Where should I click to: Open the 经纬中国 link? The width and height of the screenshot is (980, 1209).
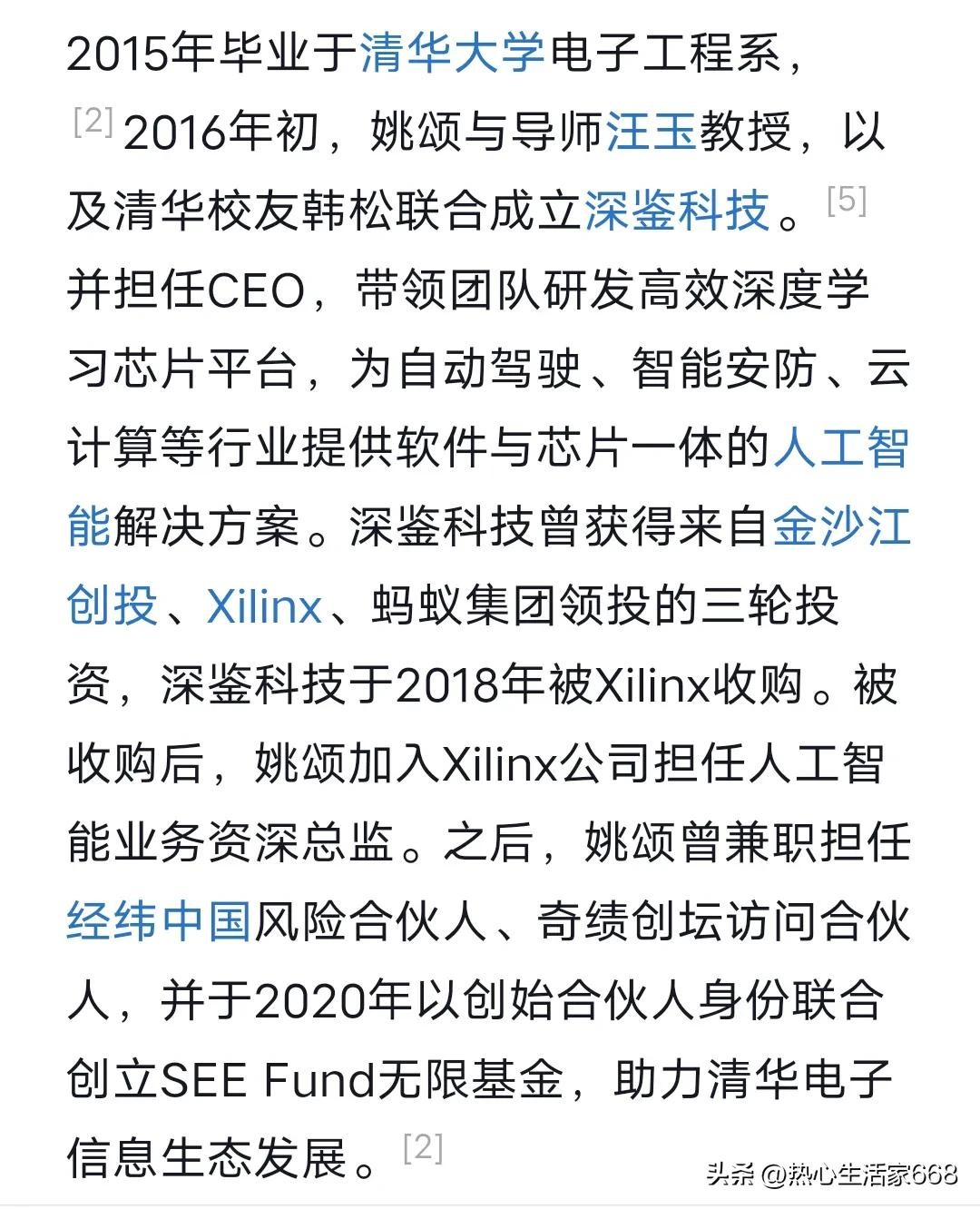click(x=159, y=921)
